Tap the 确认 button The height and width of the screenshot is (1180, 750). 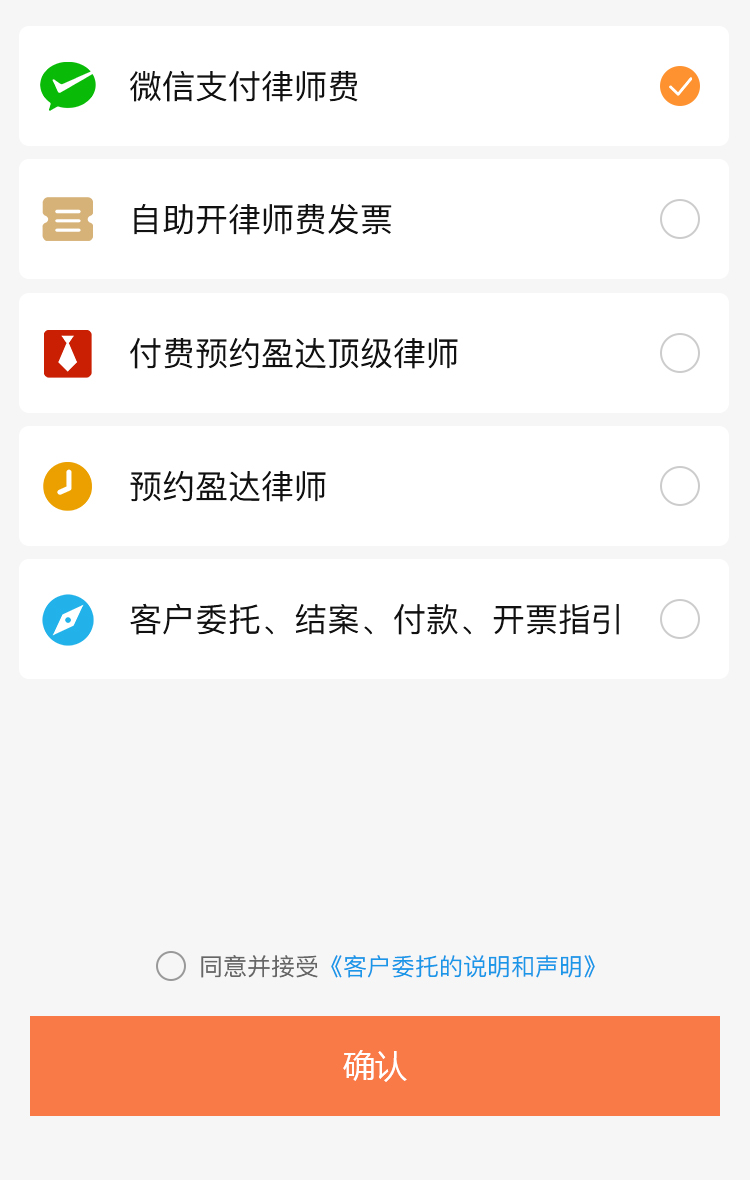(375, 1066)
